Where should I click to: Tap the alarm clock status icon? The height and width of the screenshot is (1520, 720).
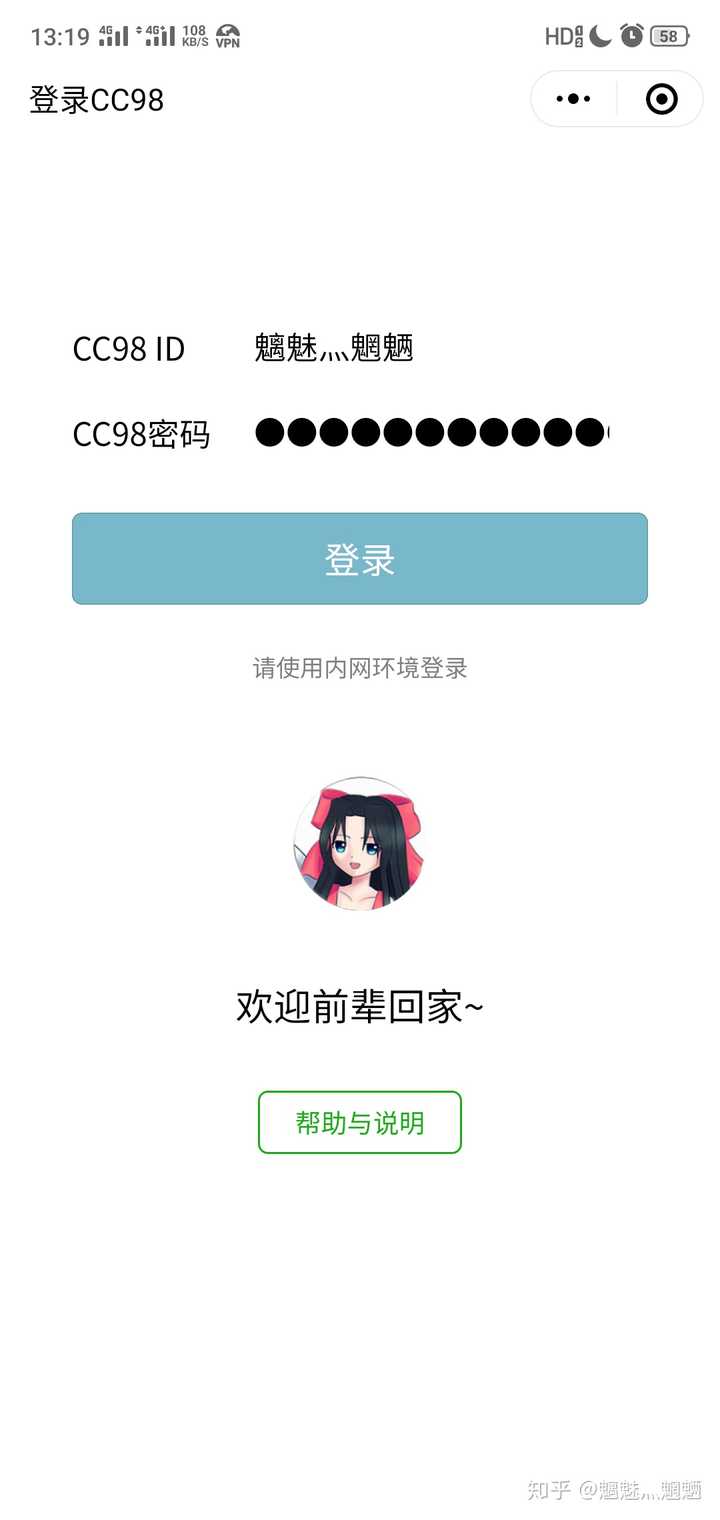630,36
